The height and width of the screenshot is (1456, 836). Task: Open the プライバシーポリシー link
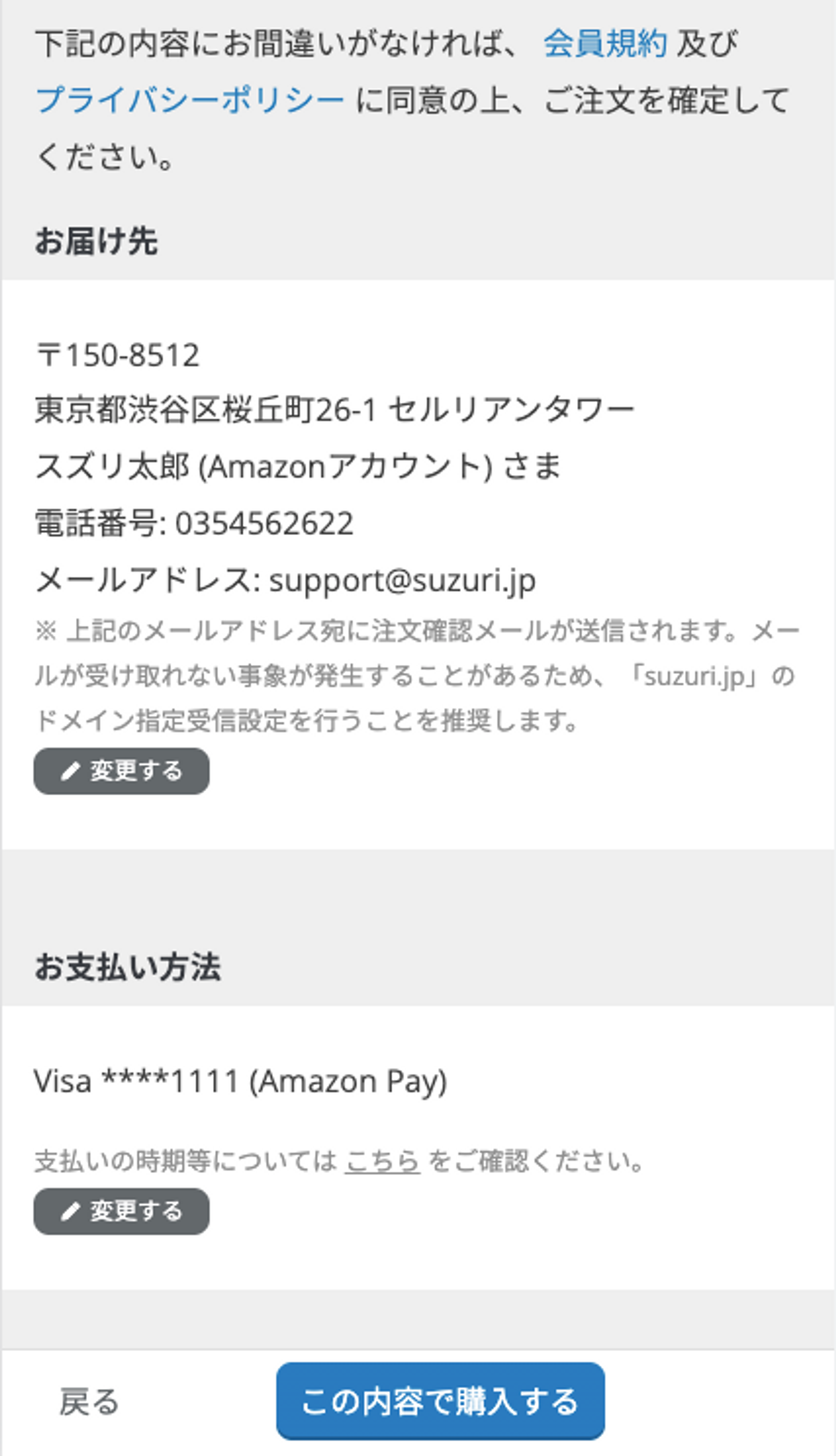coord(189,100)
